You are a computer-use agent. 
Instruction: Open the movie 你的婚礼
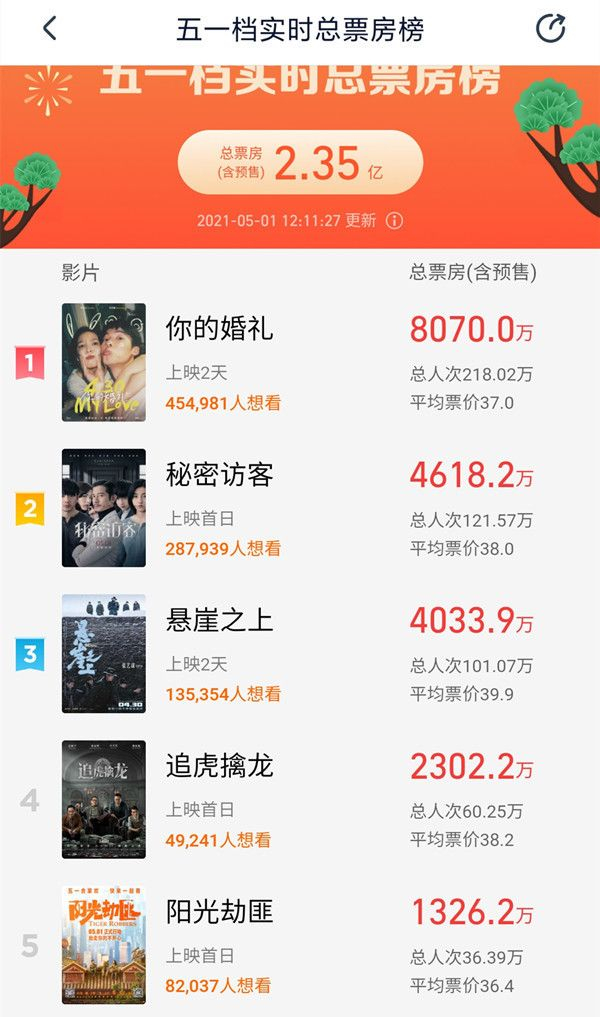219,329
